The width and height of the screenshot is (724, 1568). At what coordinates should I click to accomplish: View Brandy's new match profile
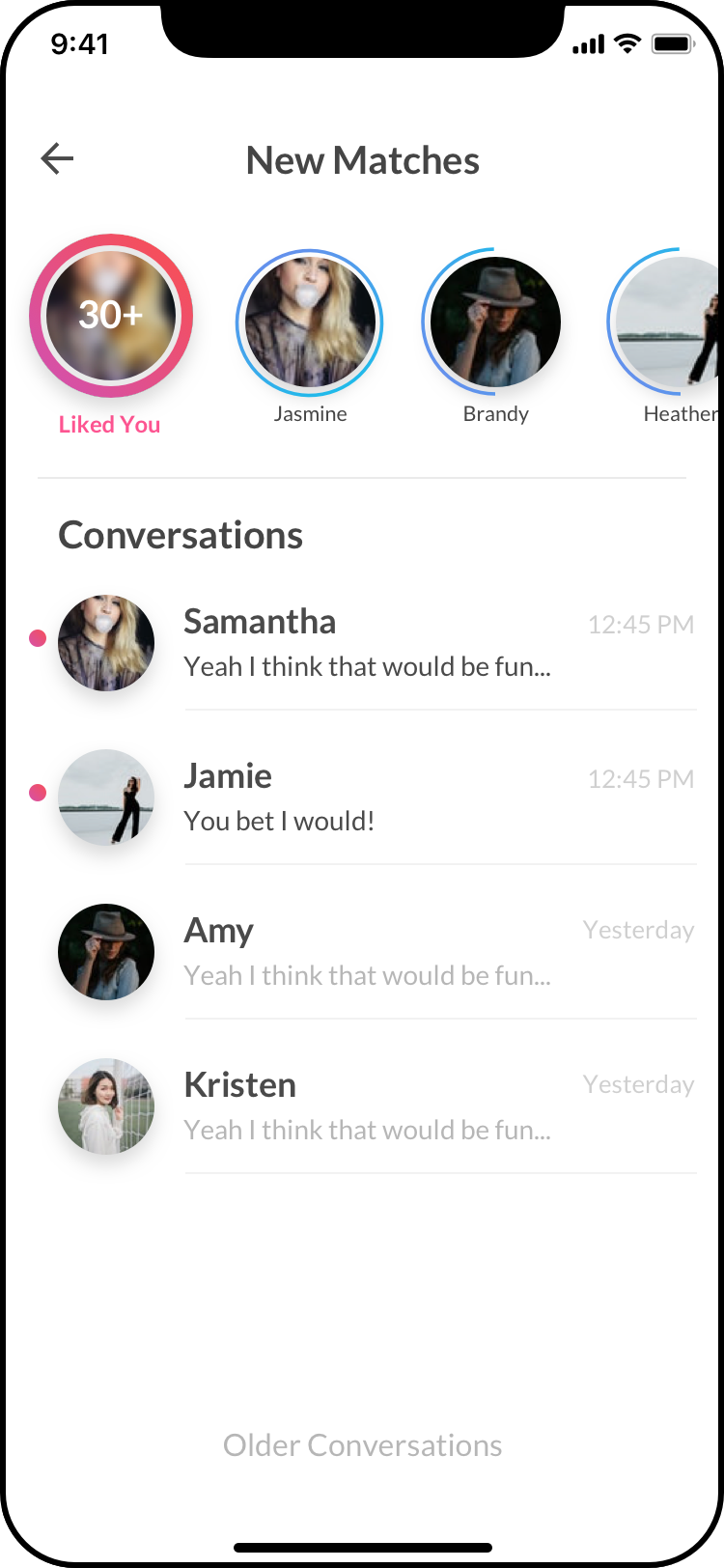tap(495, 322)
